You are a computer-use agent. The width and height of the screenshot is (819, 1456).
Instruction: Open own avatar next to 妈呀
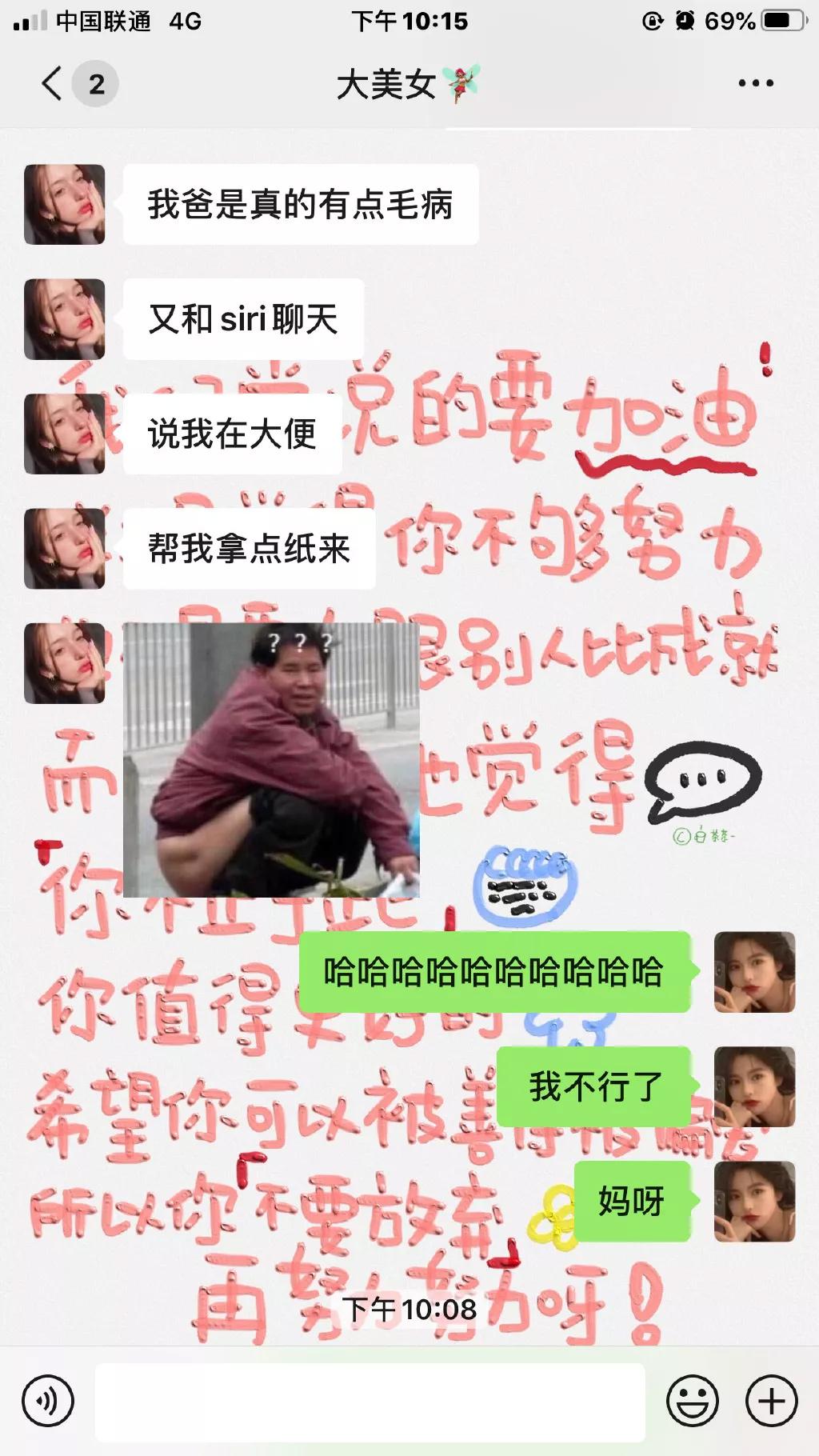click(754, 1201)
